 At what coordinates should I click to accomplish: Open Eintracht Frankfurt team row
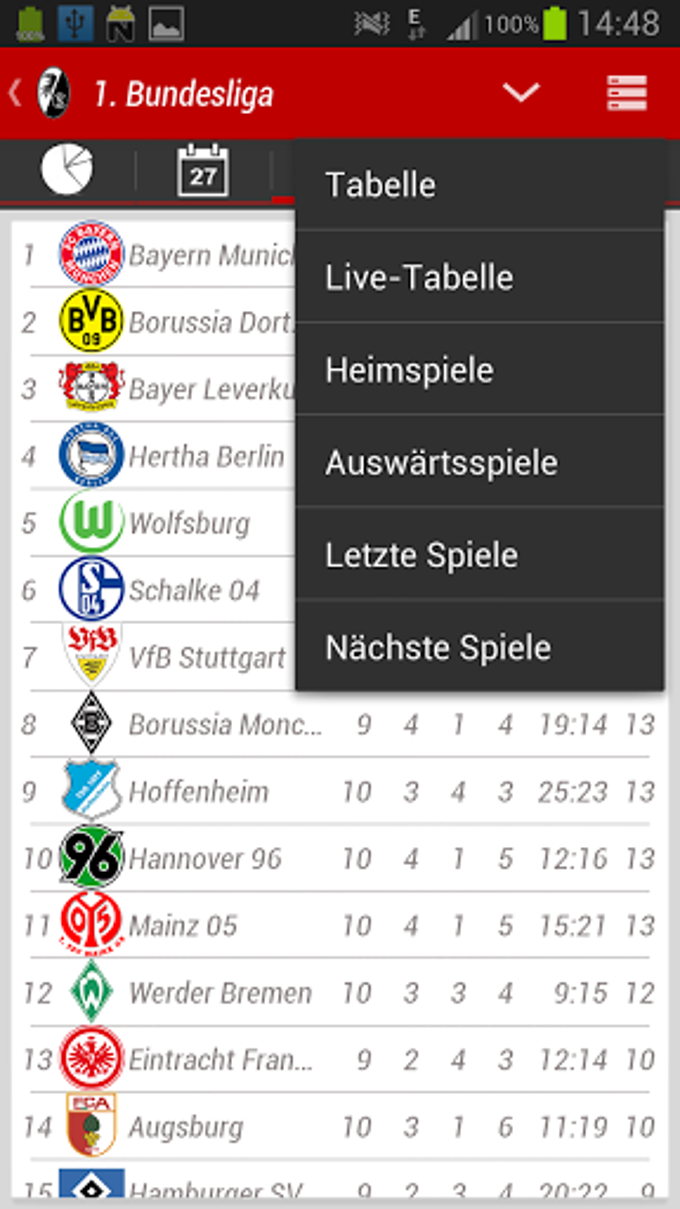click(339, 1059)
